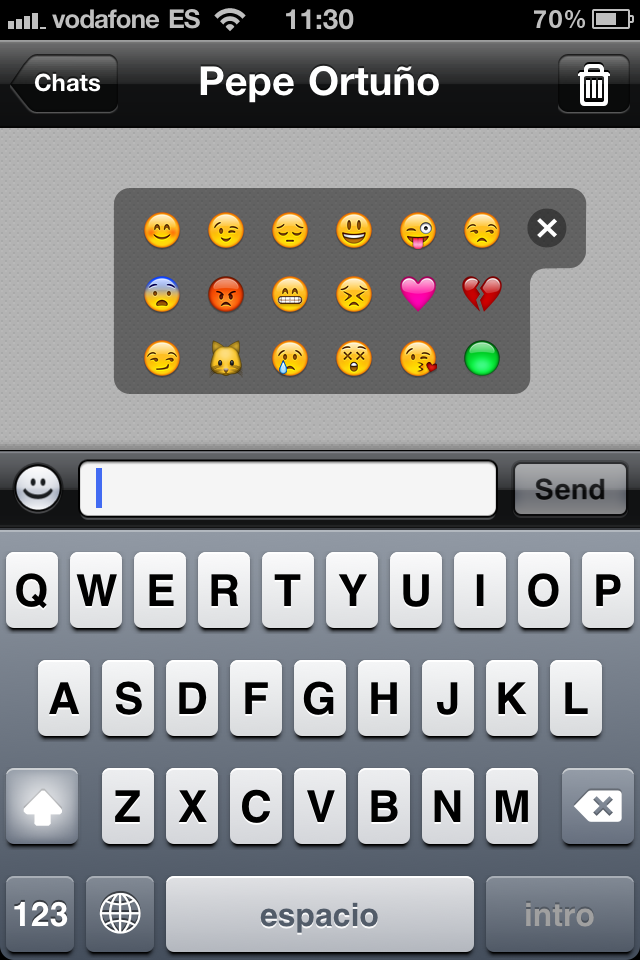640x960 pixels.
Task: Insert the grinning teeth emoji
Action: click(x=290, y=295)
